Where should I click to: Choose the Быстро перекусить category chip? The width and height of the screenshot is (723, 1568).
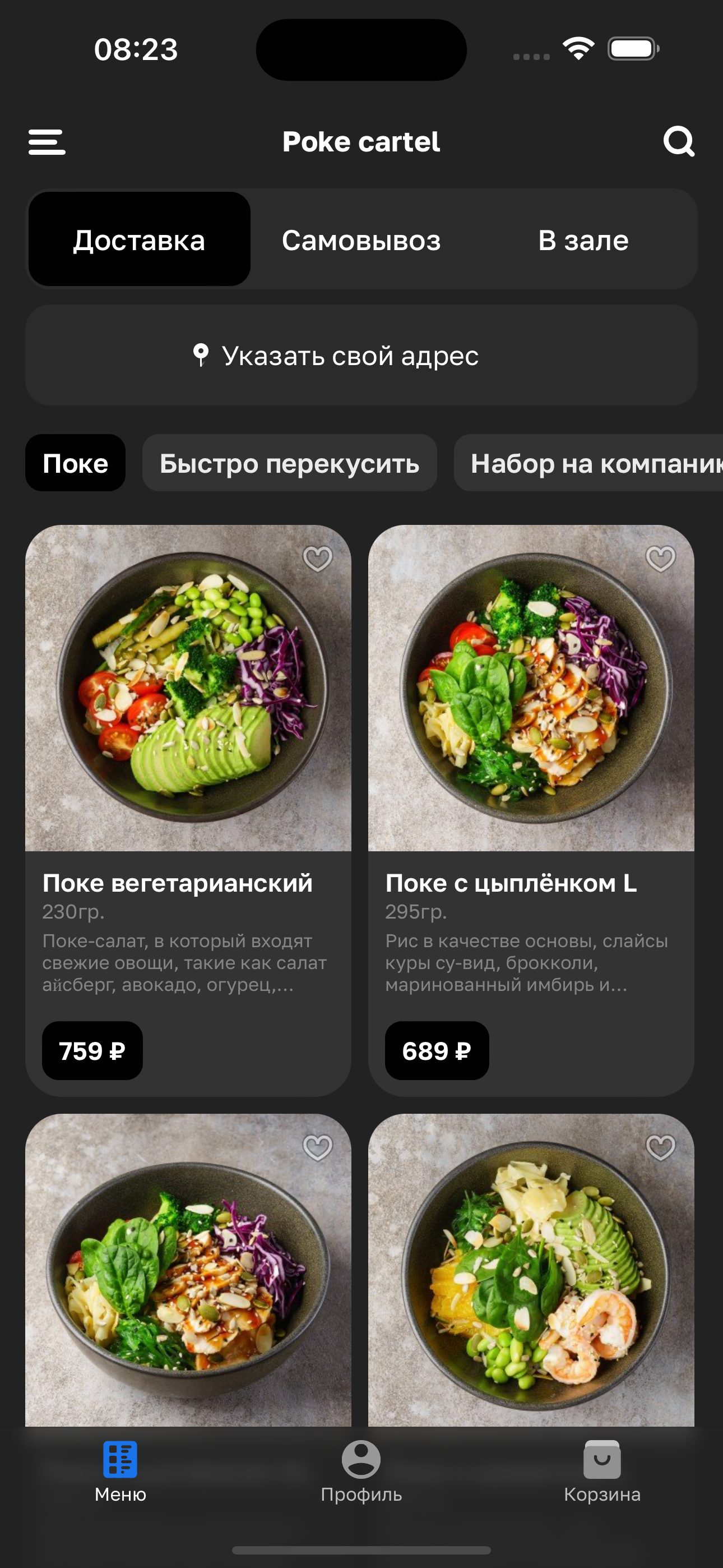(x=290, y=463)
